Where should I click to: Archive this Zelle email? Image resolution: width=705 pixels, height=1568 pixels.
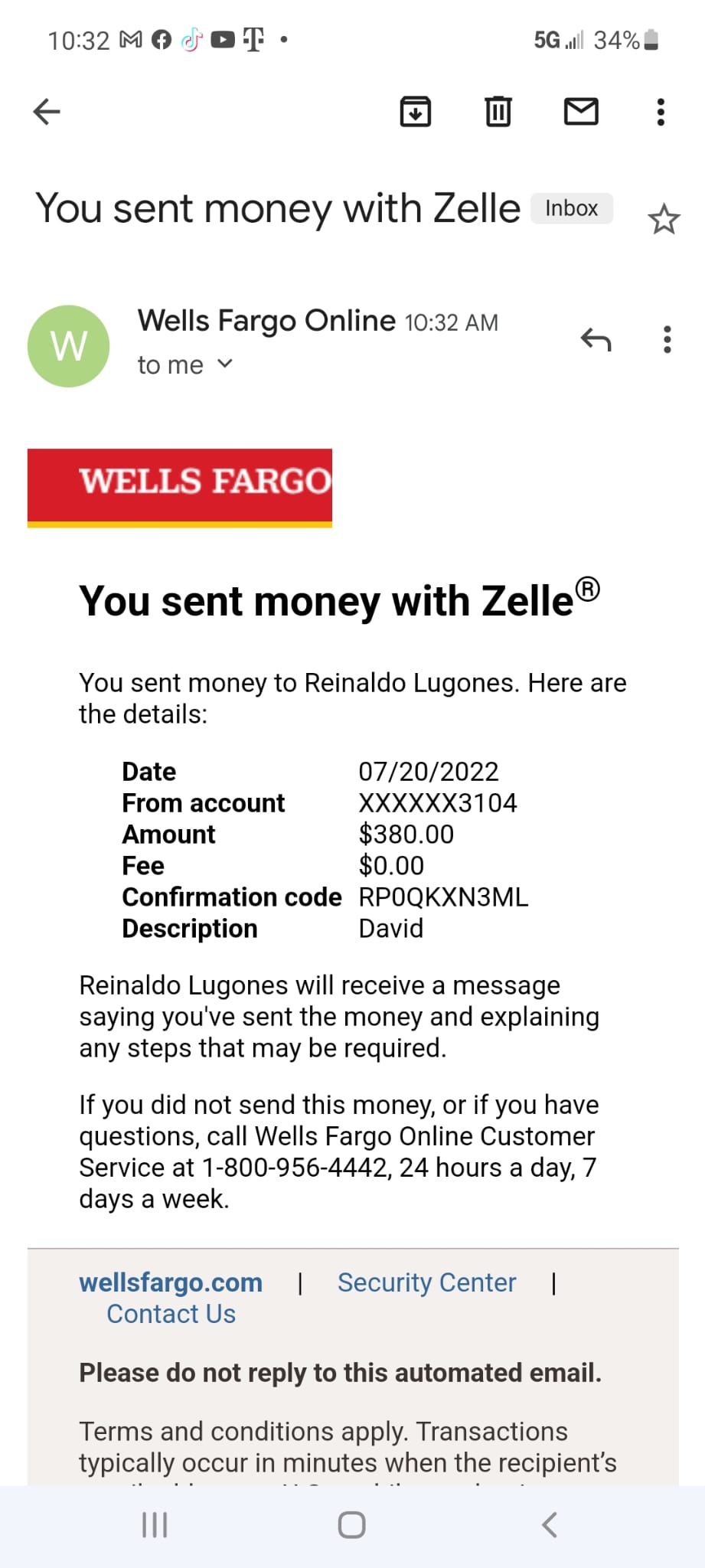[416, 112]
